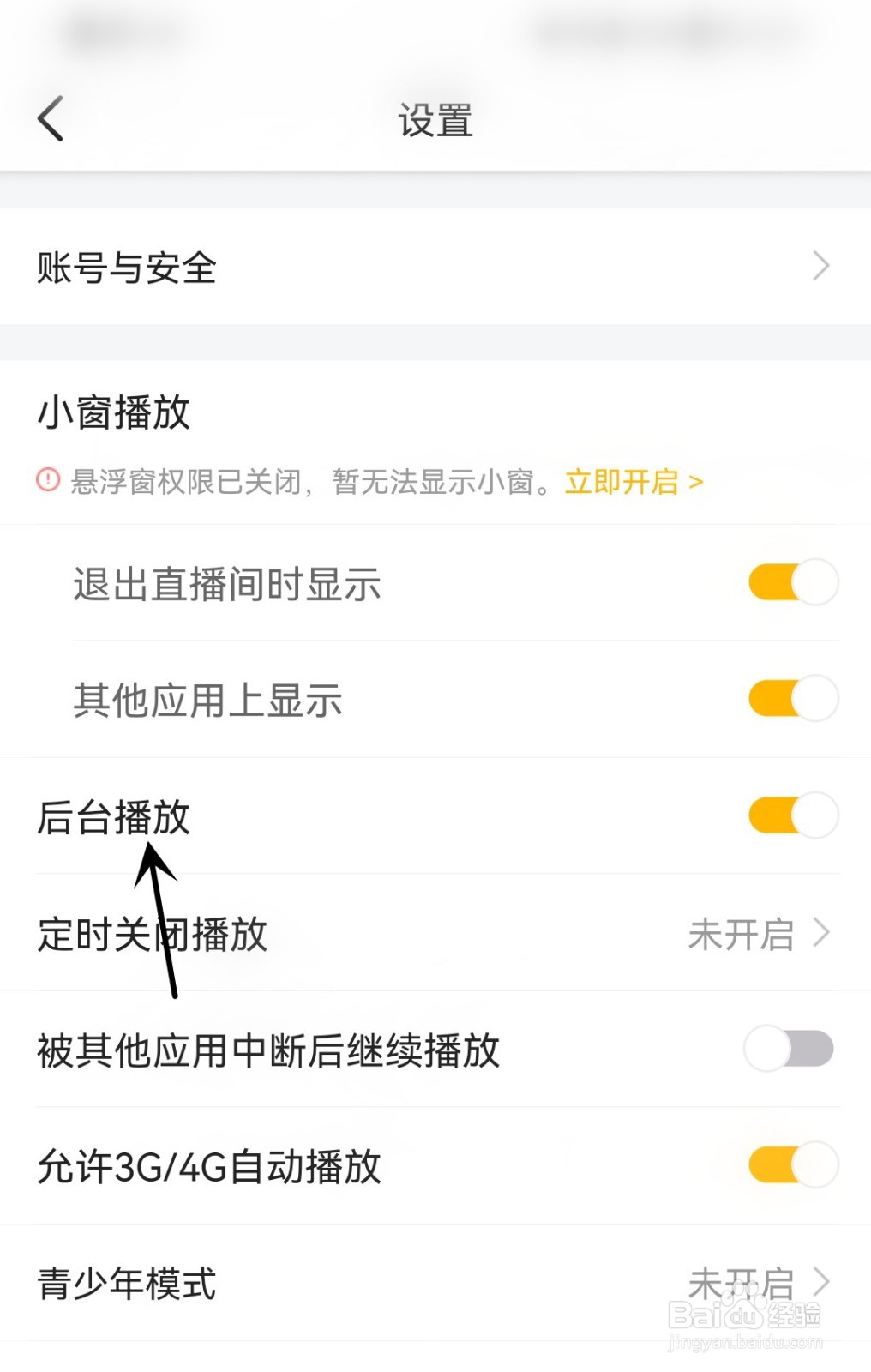Turn off 允许3G/4G自动播放
This screenshot has width=871, height=1372.
tap(792, 1165)
